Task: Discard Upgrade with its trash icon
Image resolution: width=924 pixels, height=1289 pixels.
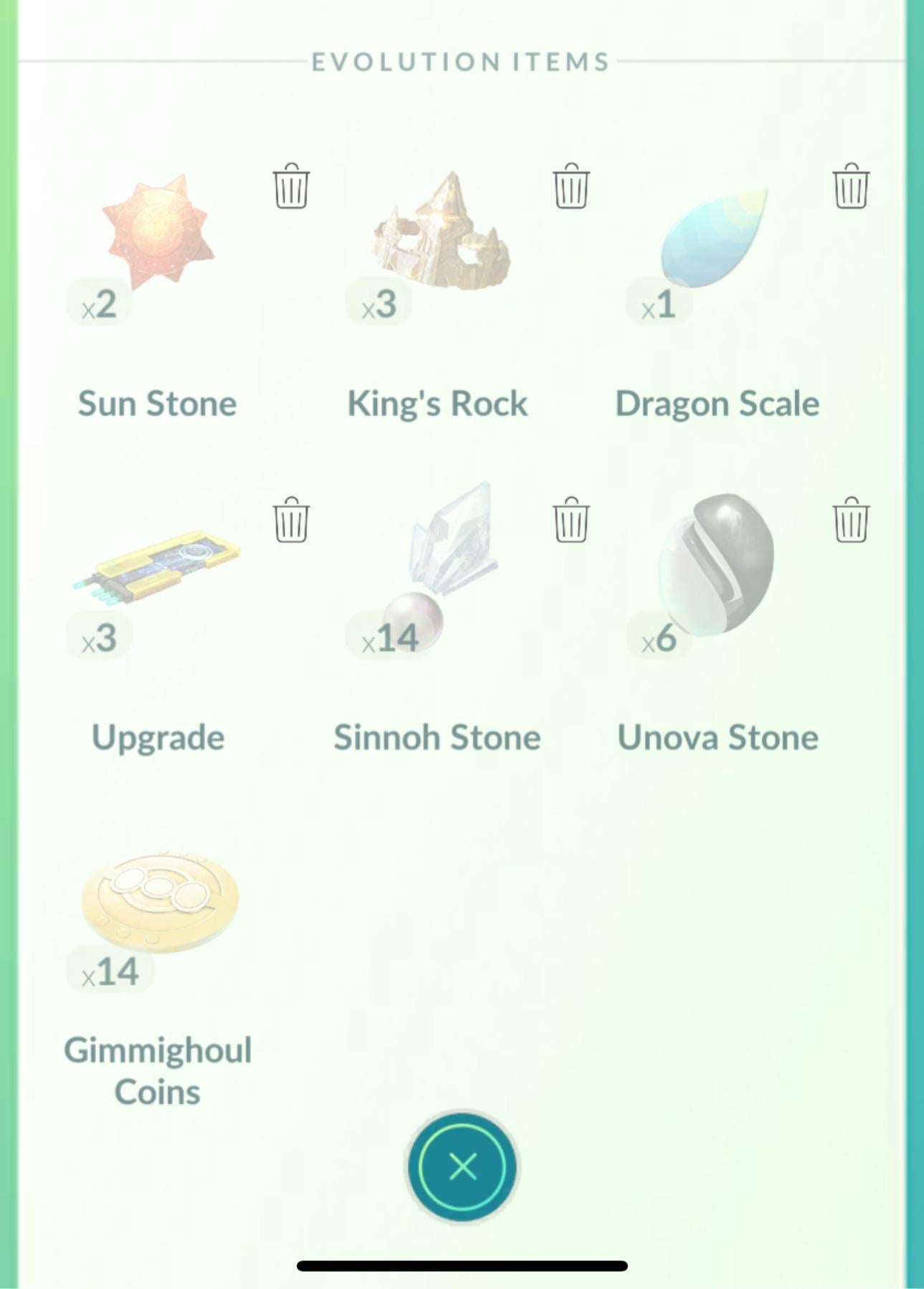Action: 291,520
